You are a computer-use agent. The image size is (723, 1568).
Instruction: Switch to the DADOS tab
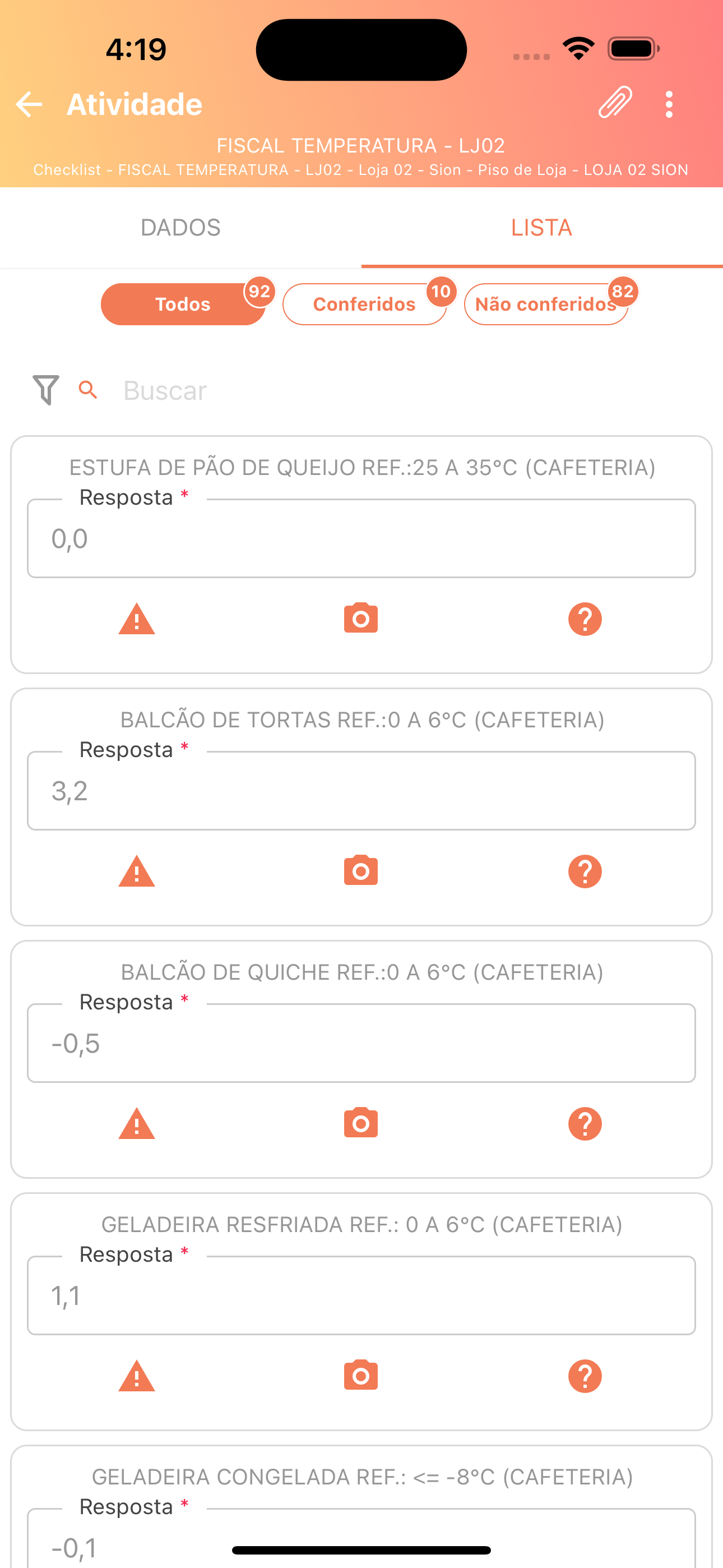click(x=180, y=228)
